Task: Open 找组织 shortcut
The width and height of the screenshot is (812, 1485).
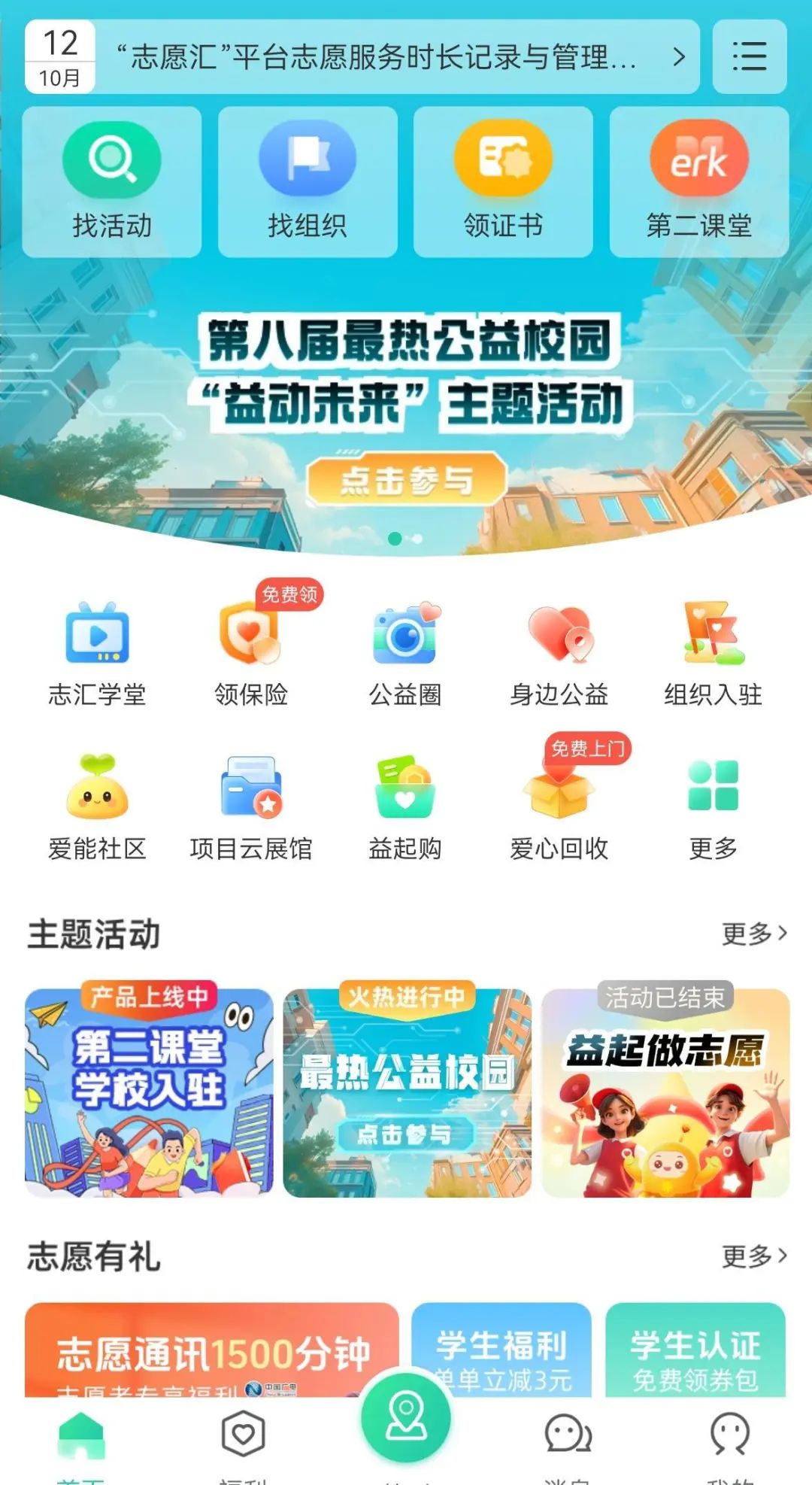Action: click(308, 182)
